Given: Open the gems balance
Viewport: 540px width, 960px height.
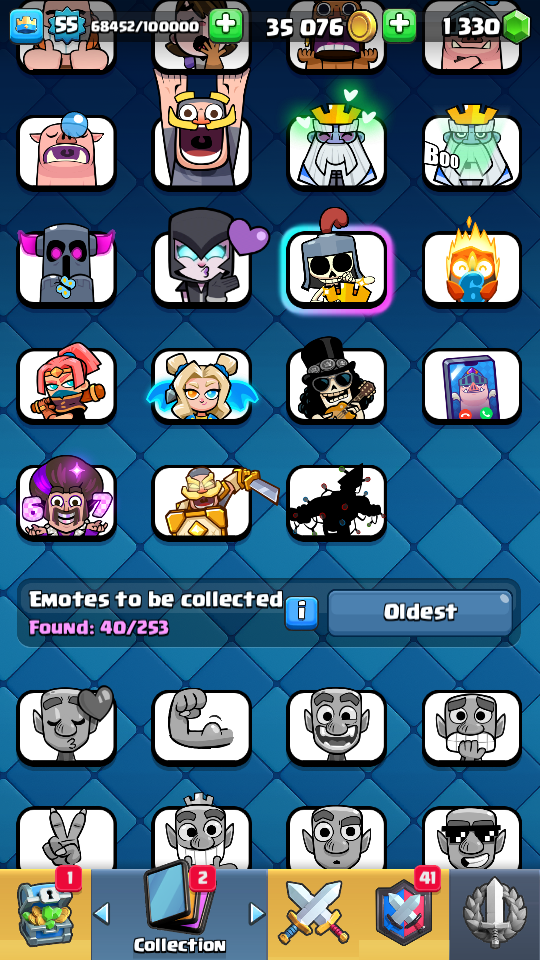Looking at the screenshot, I should pyautogui.click(x=485, y=26).
